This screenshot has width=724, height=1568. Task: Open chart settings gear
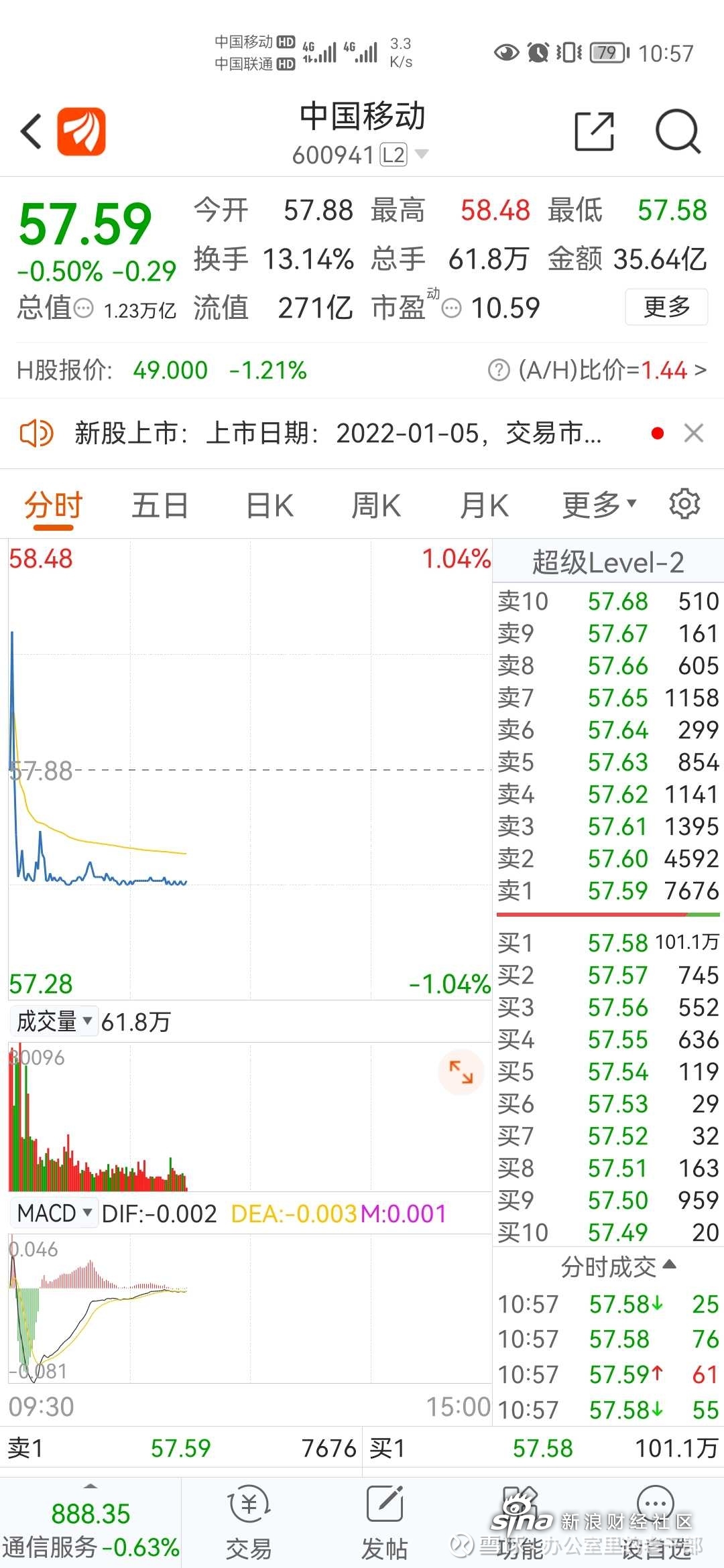[684, 504]
